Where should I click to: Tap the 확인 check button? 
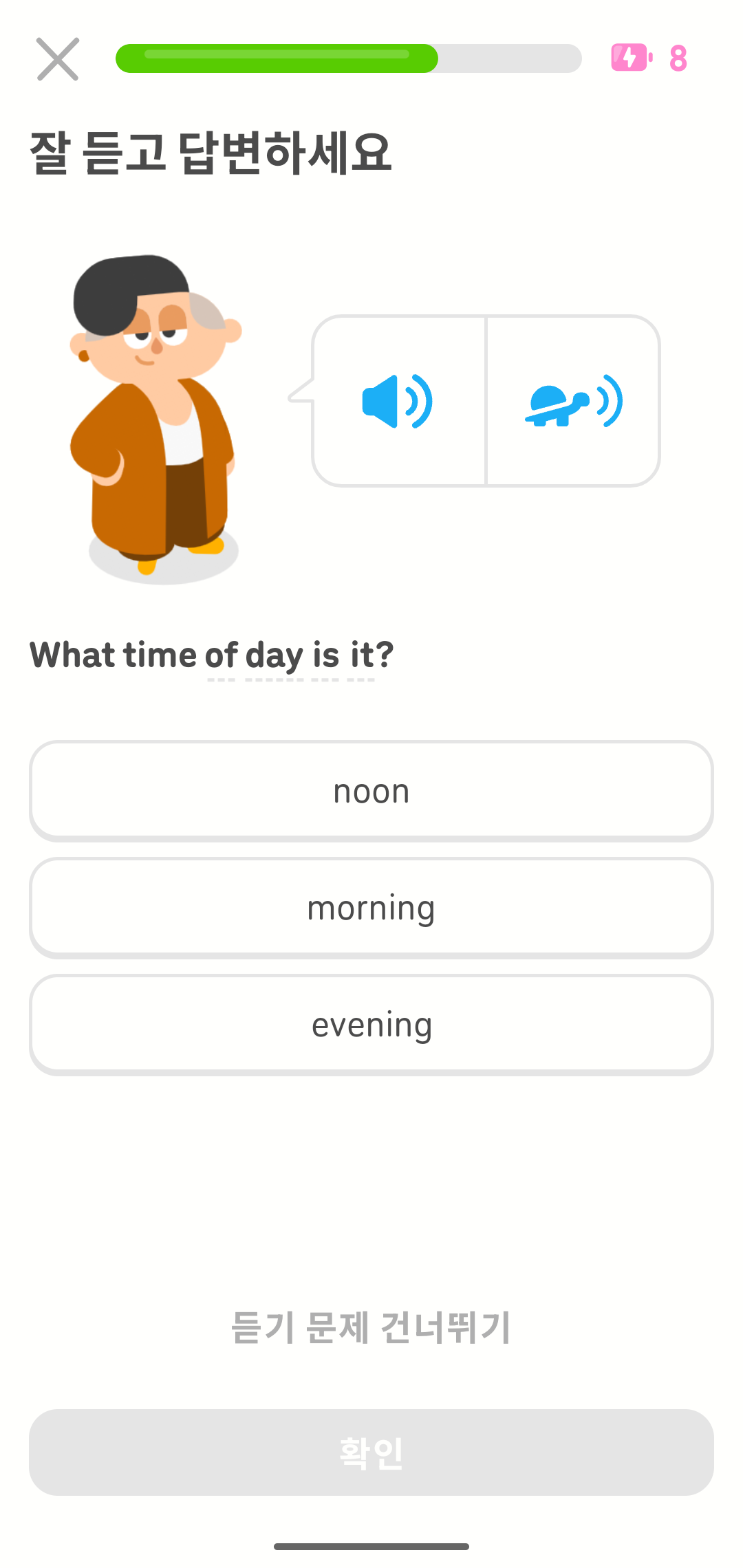pyautogui.click(x=371, y=1452)
